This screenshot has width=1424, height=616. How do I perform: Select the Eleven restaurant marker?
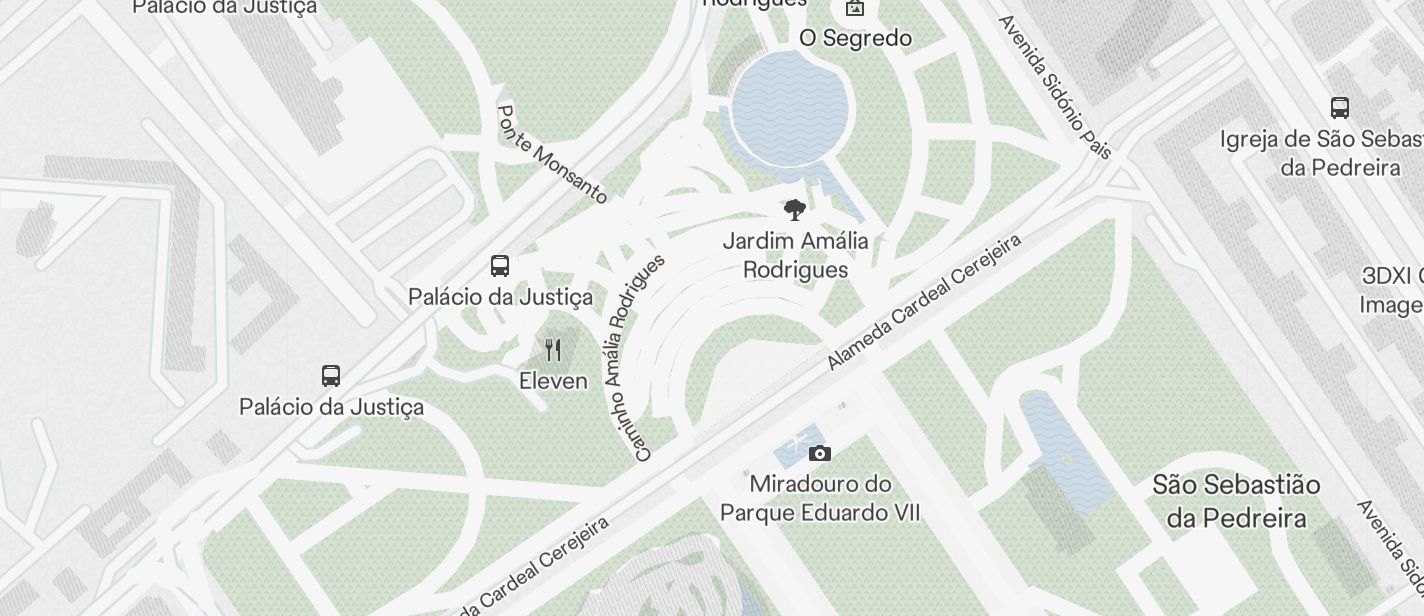553,350
